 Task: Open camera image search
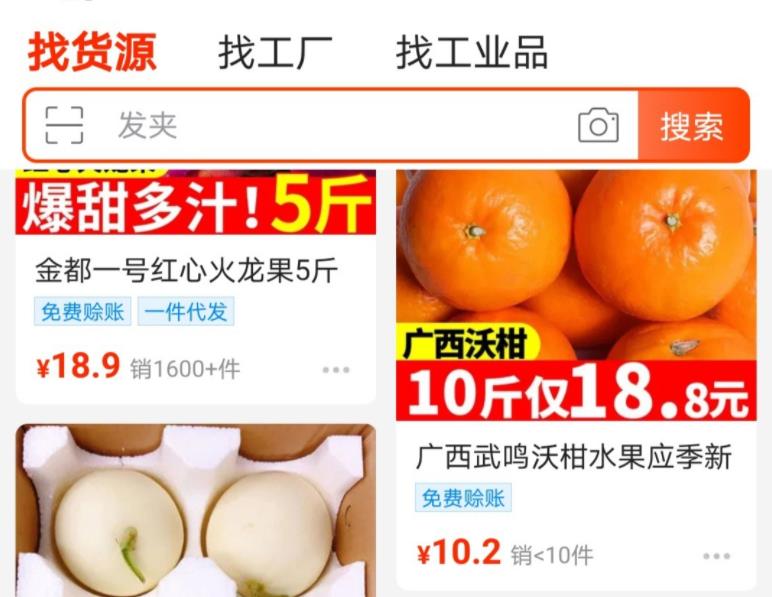pos(598,126)
